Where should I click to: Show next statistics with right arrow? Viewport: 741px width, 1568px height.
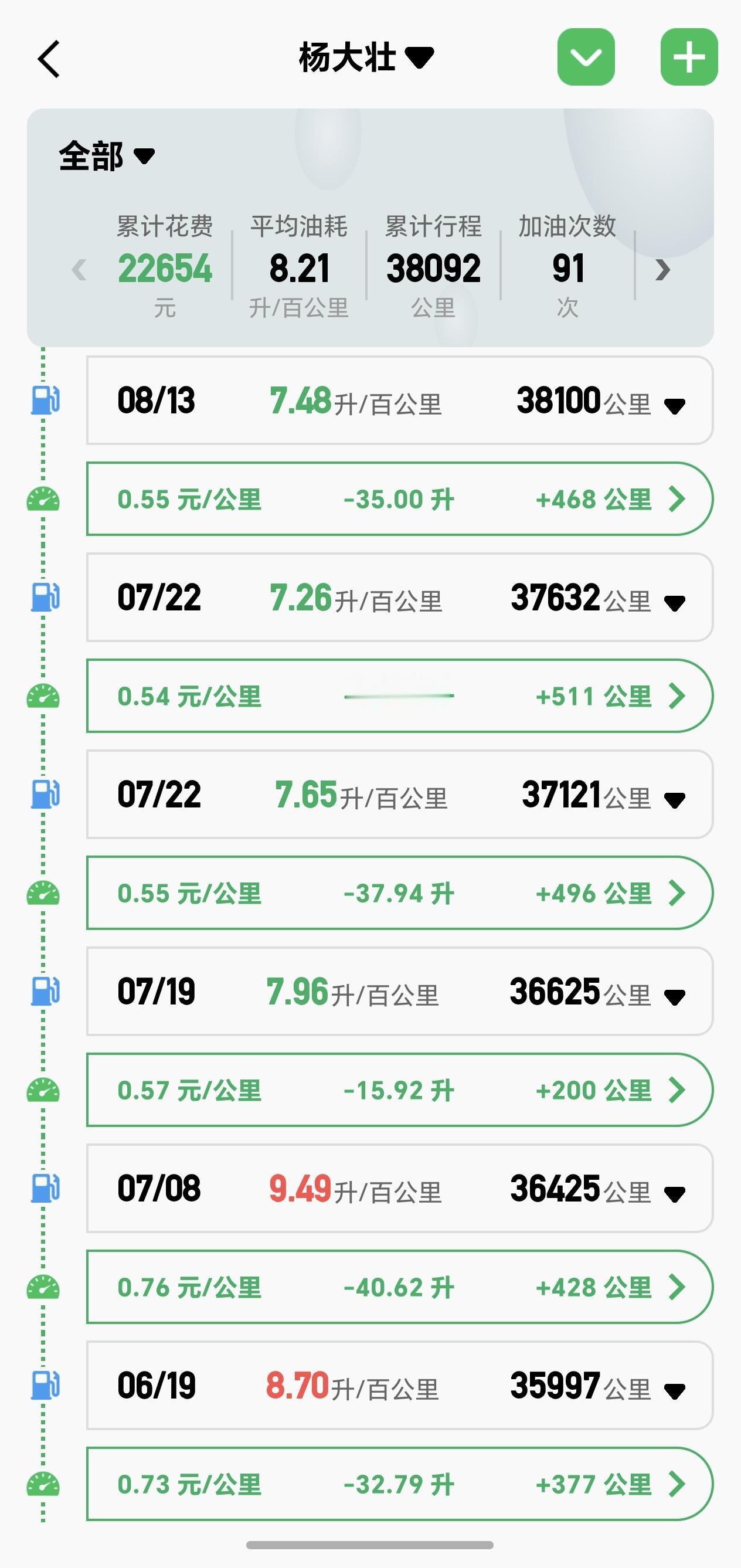[662, 270]
